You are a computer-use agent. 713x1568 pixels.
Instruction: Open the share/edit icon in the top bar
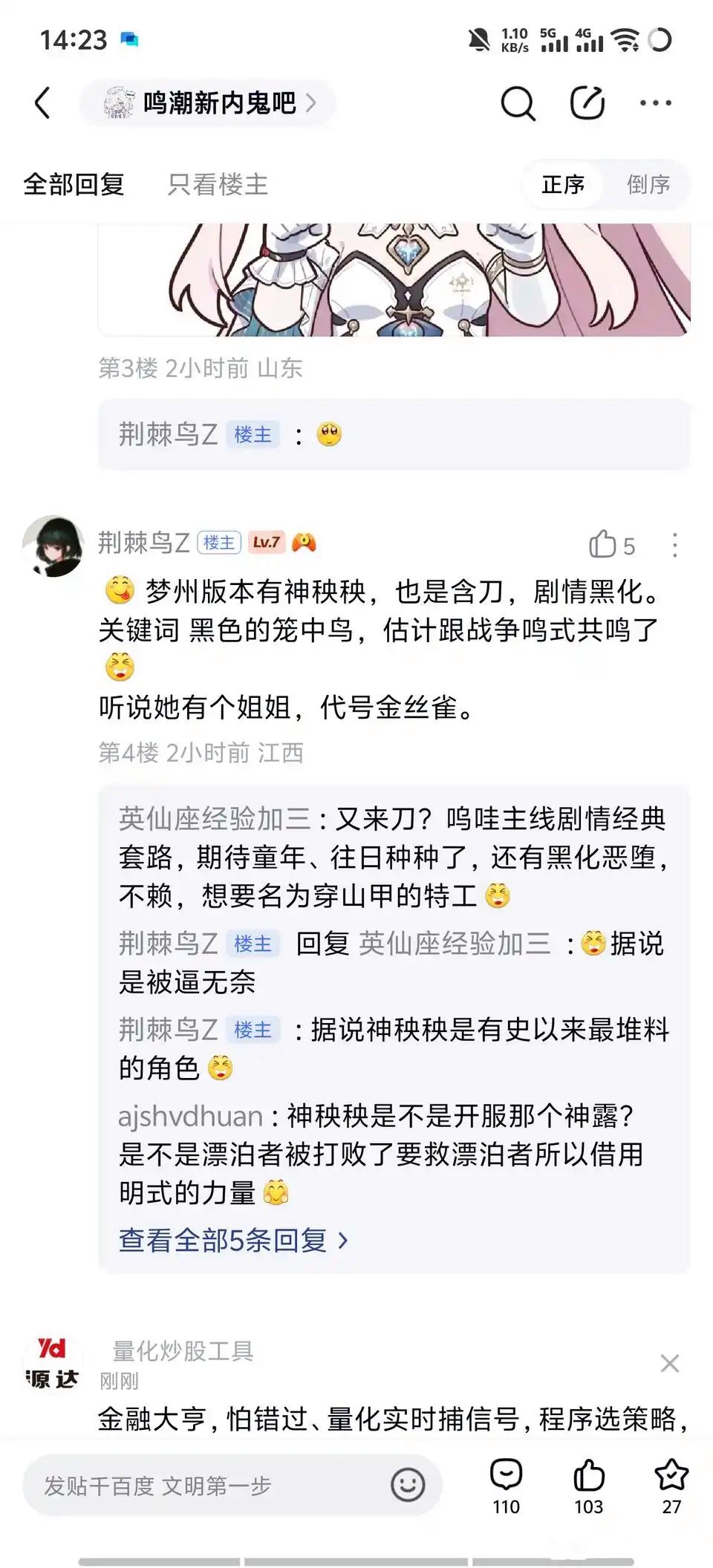coord(587,102)
